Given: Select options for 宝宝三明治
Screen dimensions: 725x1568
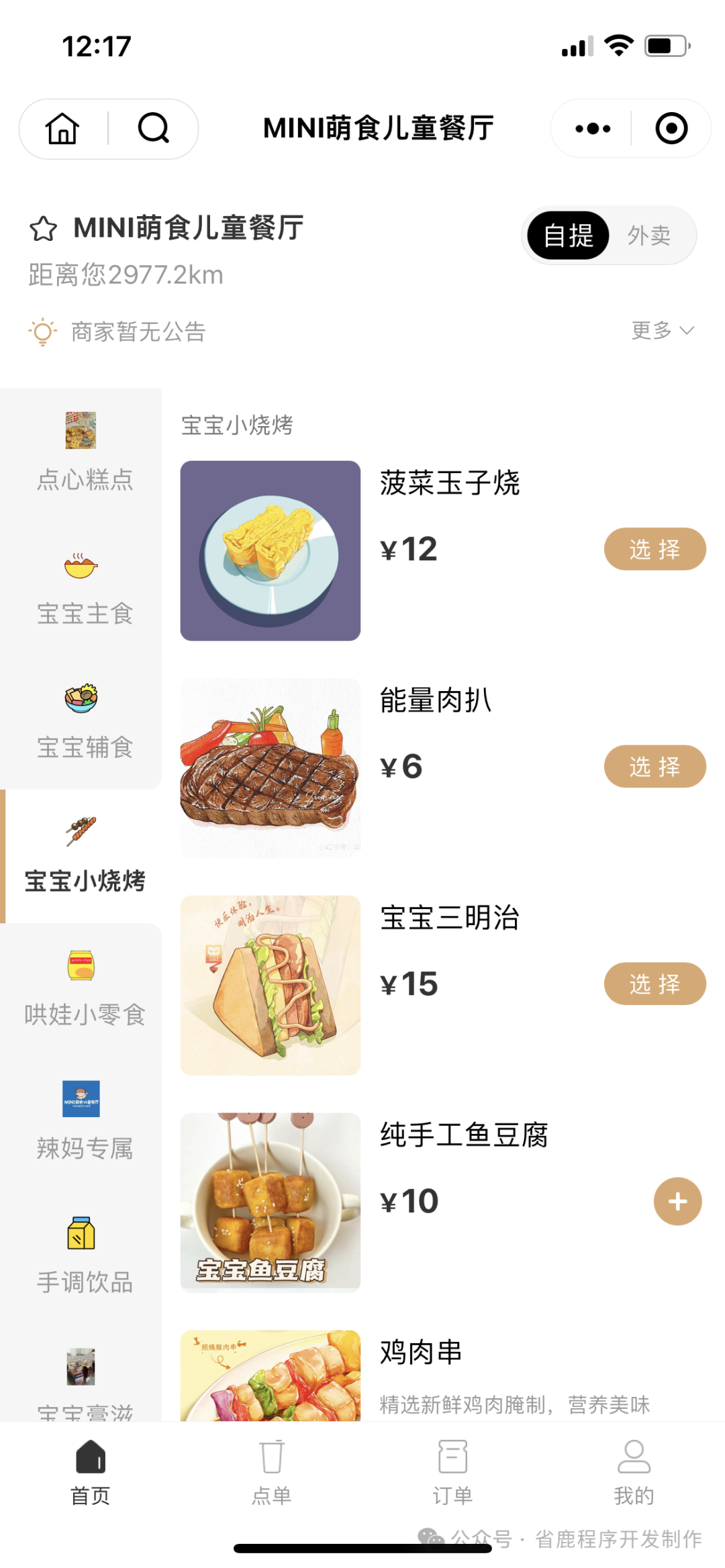Looking at the screenshot, I should (x=655, y=984).
